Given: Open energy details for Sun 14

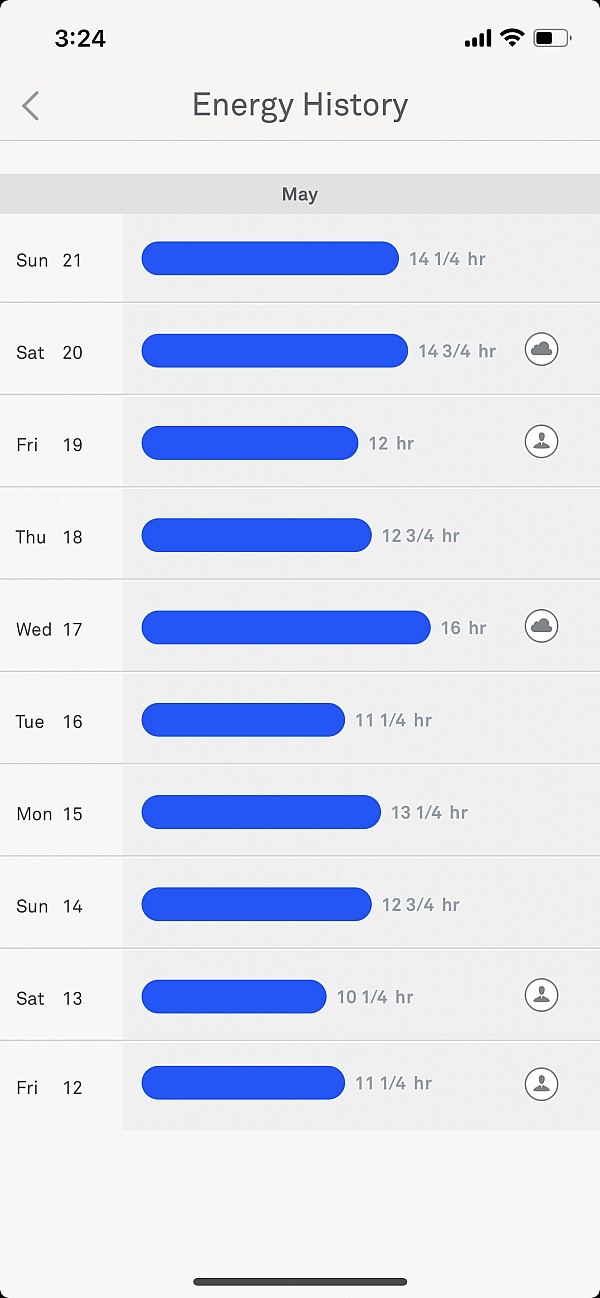Looking at the screenshot, I should point(300,903).
